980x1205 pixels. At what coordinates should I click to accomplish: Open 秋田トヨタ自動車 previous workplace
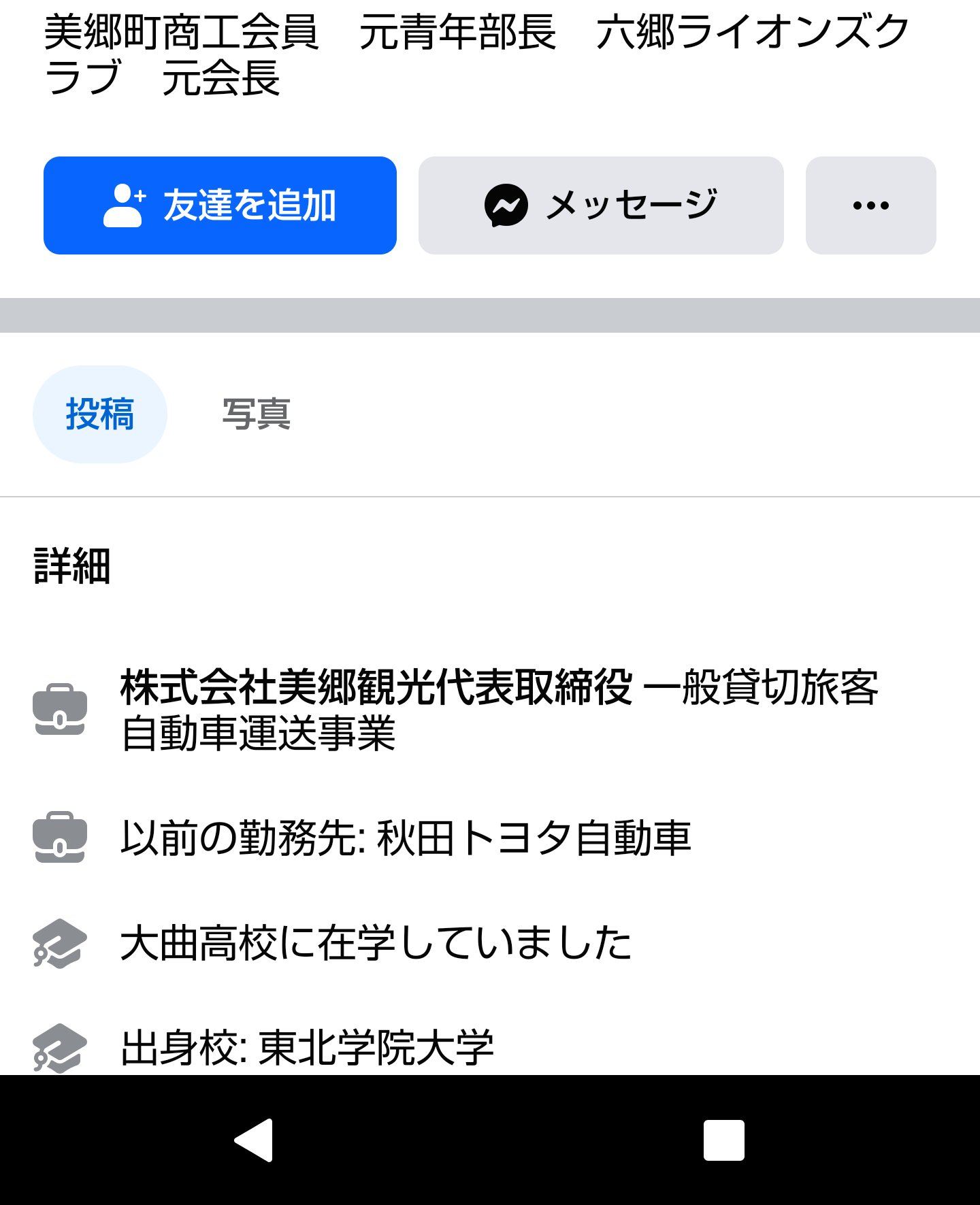click(x=533, y=838)
